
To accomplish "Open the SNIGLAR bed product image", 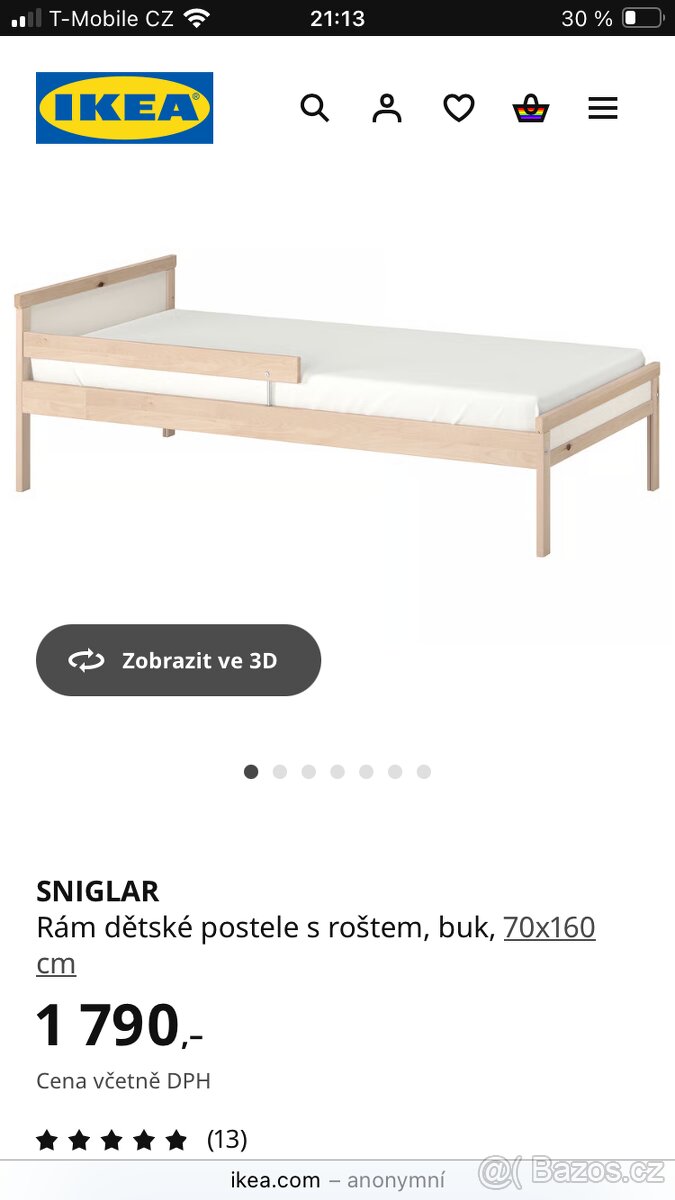I will click(x=337, y=400).
